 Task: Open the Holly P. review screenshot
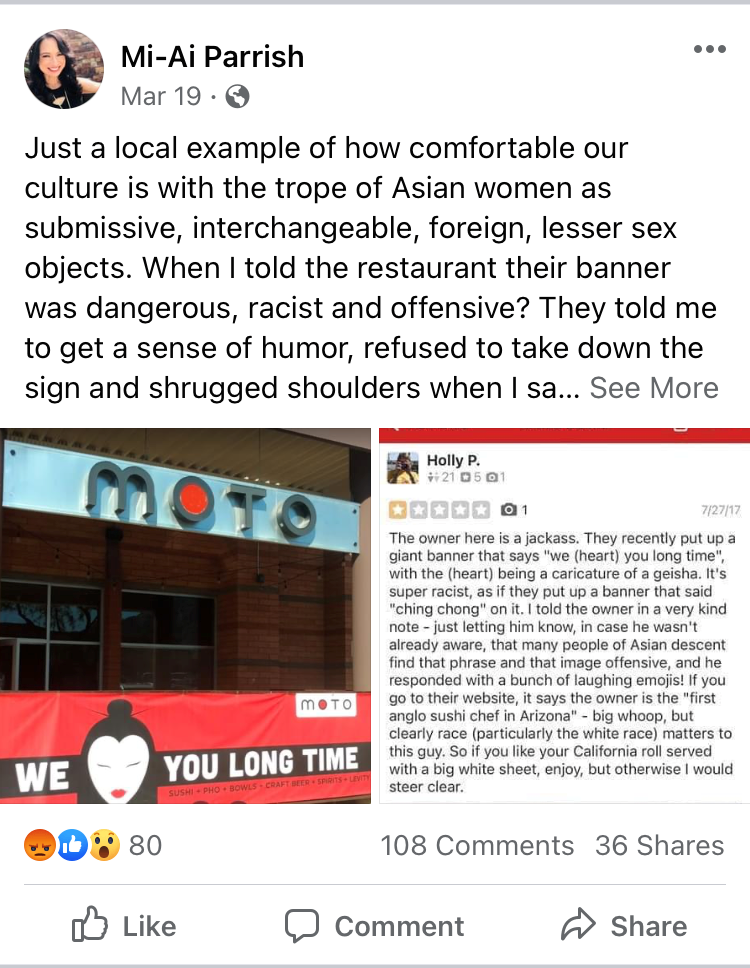pyautogui.click(x=564, y=615)
